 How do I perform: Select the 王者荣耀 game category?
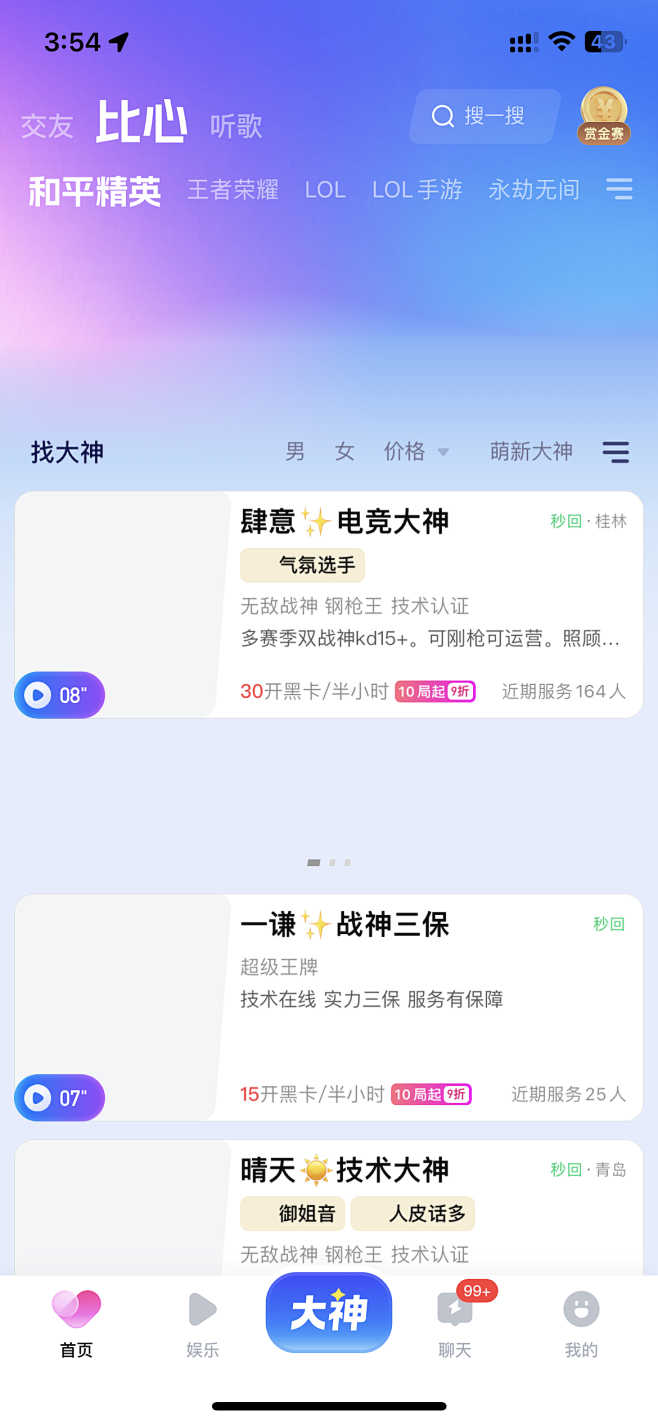(x=232, y=190)
